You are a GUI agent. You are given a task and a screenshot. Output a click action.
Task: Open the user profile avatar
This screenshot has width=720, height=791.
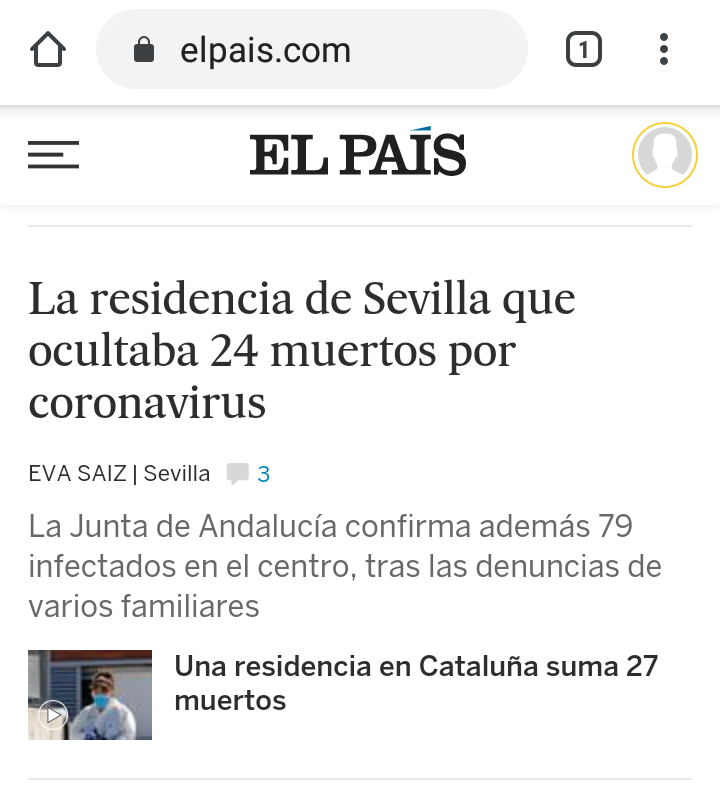(x=664, y=155)
